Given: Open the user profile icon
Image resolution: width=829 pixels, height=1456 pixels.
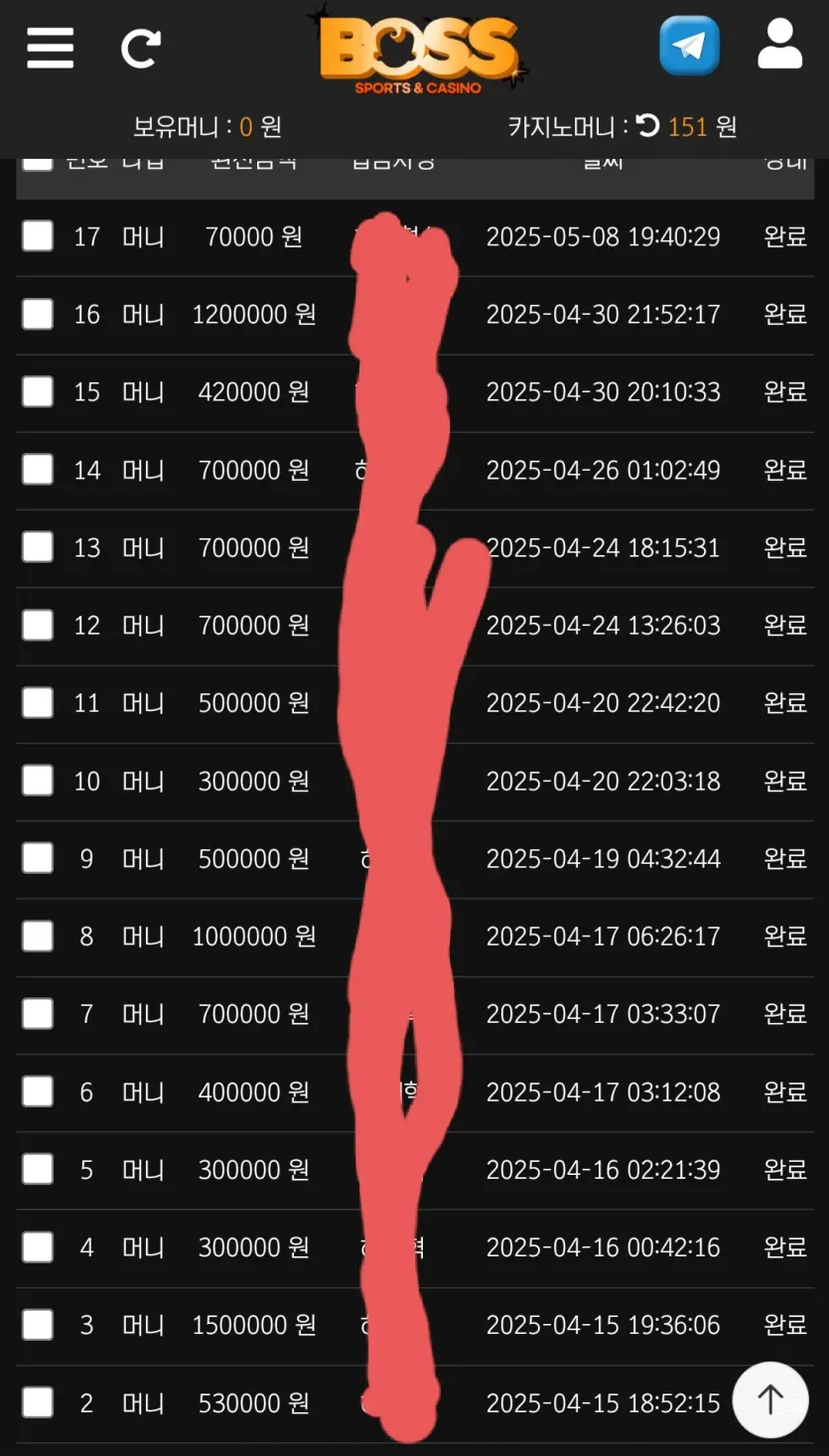Looking at the screenshot, I should tap(779, 46).
